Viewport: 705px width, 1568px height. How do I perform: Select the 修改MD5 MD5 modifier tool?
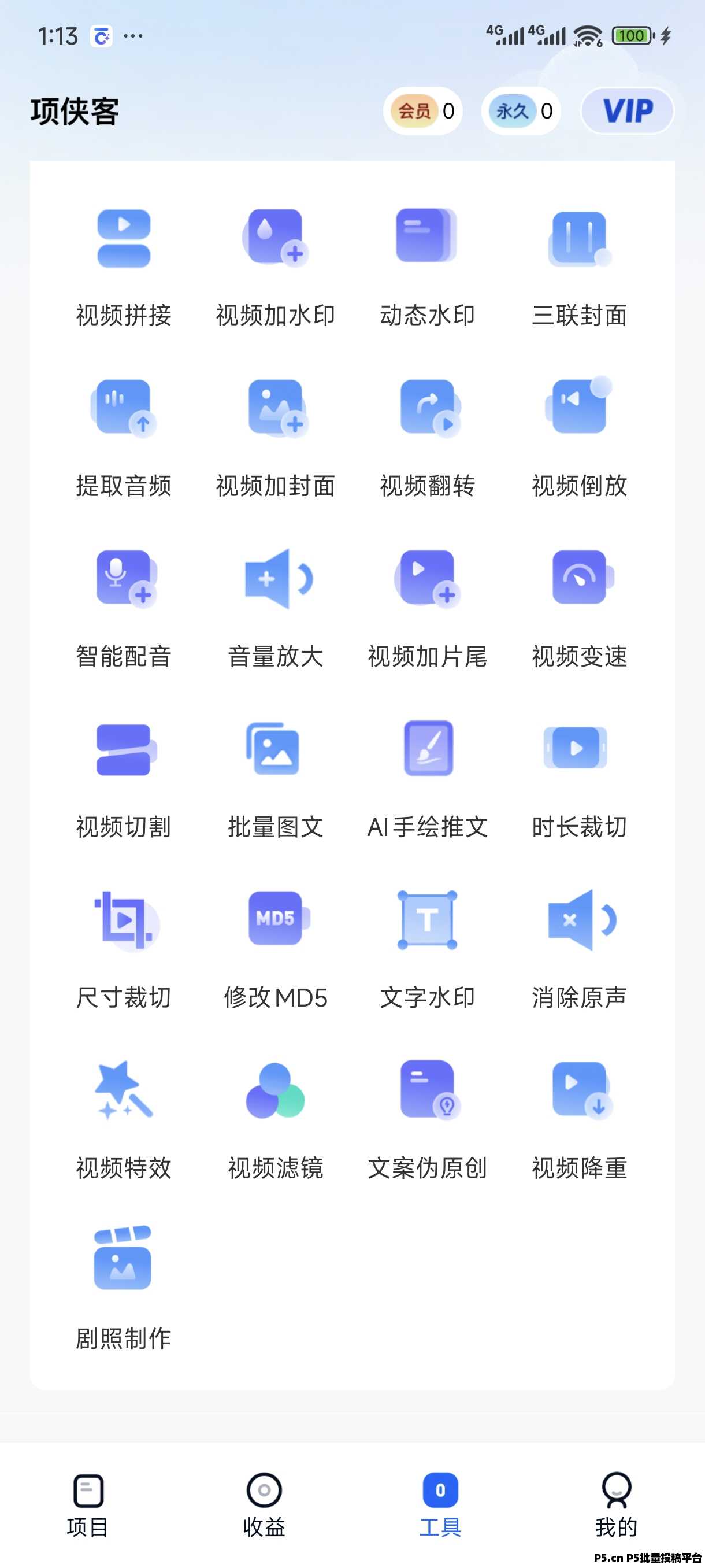[x=276, y=949]
